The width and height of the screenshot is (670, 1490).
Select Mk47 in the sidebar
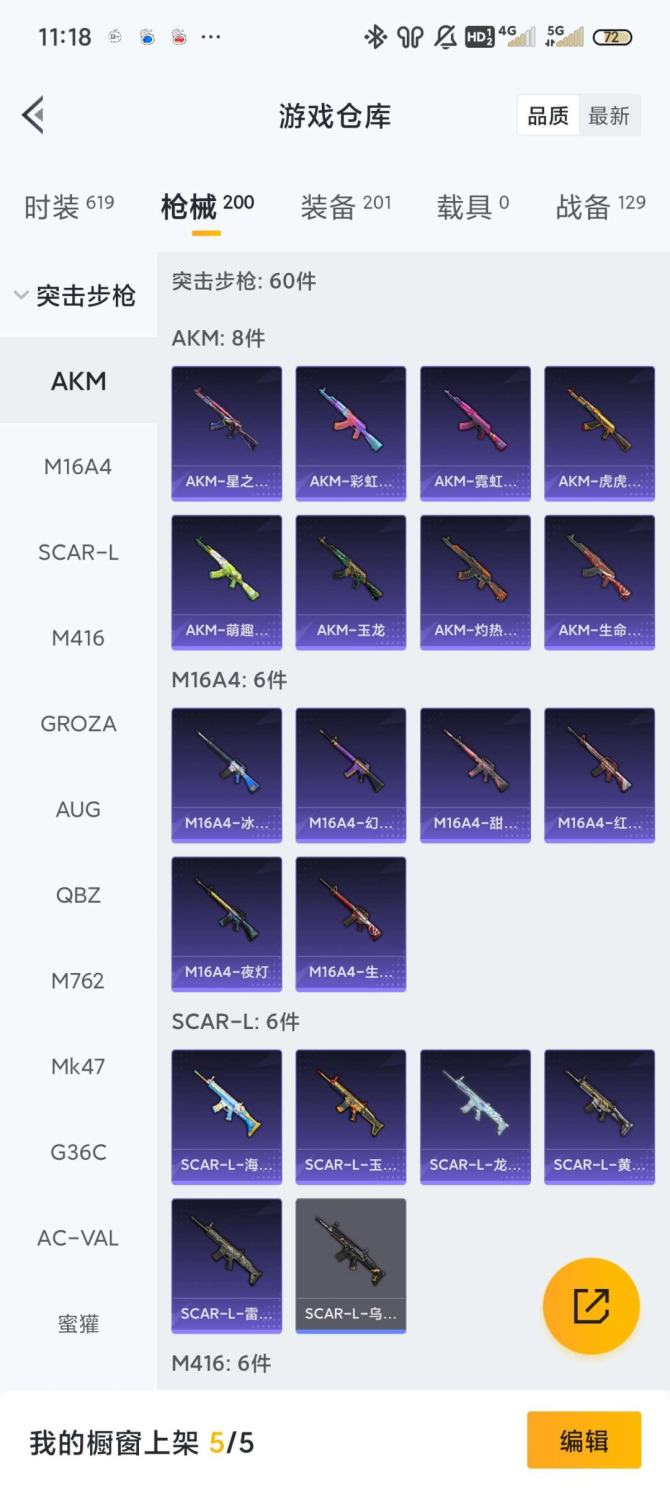point(78,1066)
